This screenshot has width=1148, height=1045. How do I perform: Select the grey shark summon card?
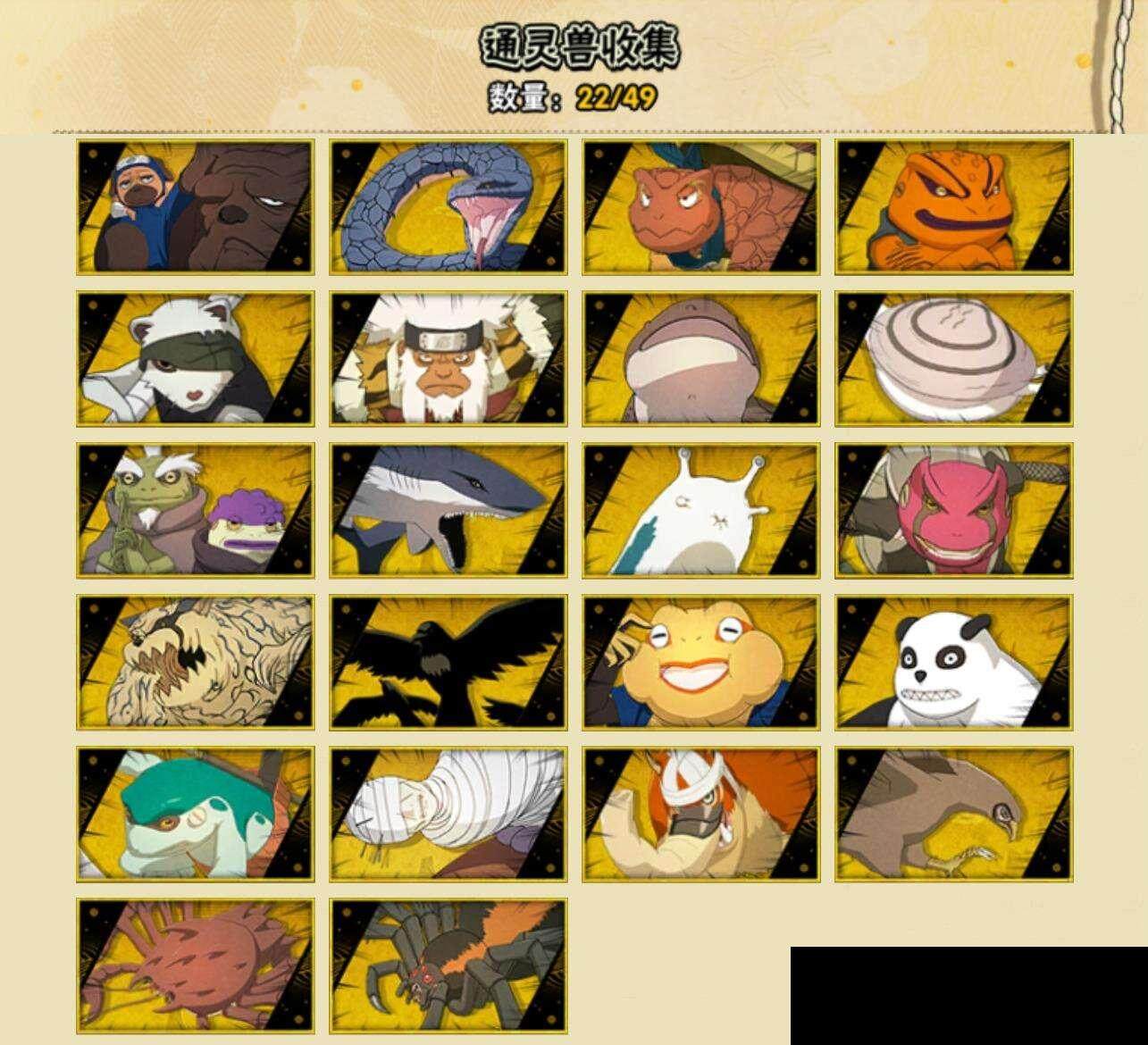pos(448,510)
